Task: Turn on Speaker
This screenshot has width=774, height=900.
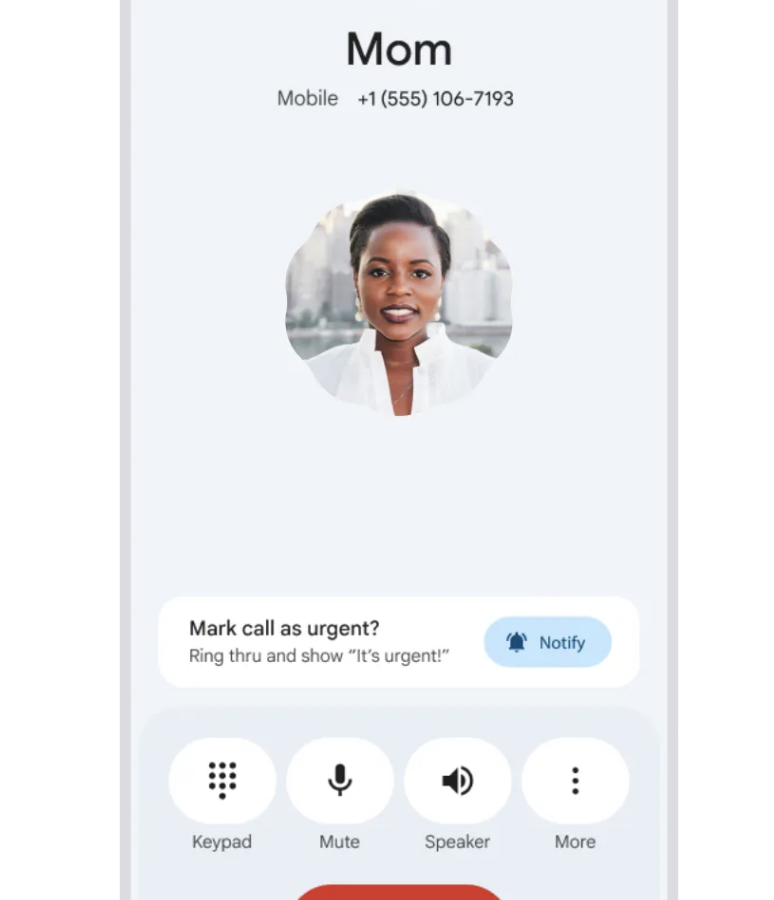Action: [457, 781]
